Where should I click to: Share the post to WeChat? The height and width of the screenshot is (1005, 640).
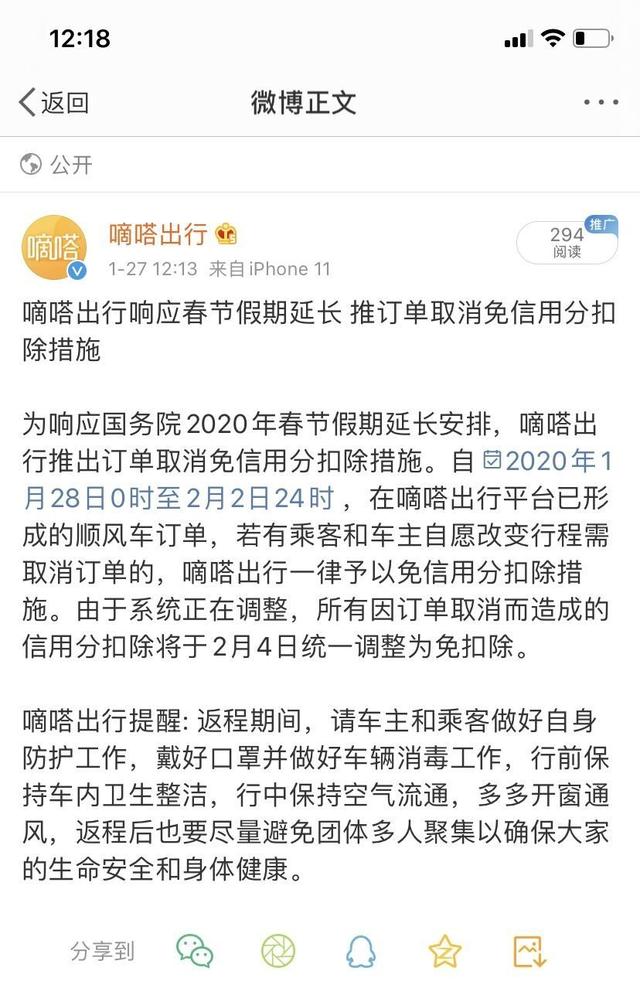(194, 951)
